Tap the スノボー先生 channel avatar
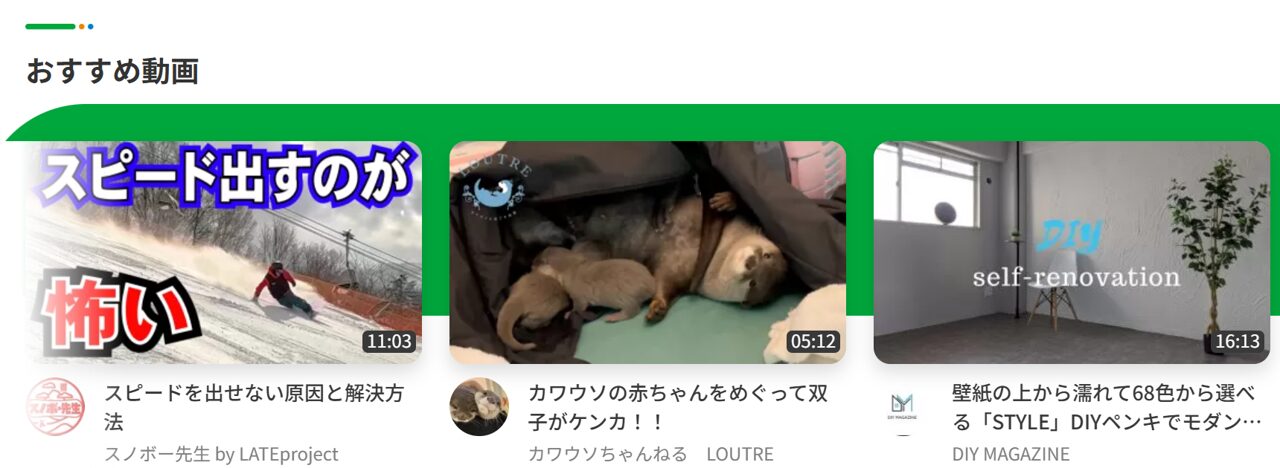This screenshot has width=1280, height=468. point(55,407)
